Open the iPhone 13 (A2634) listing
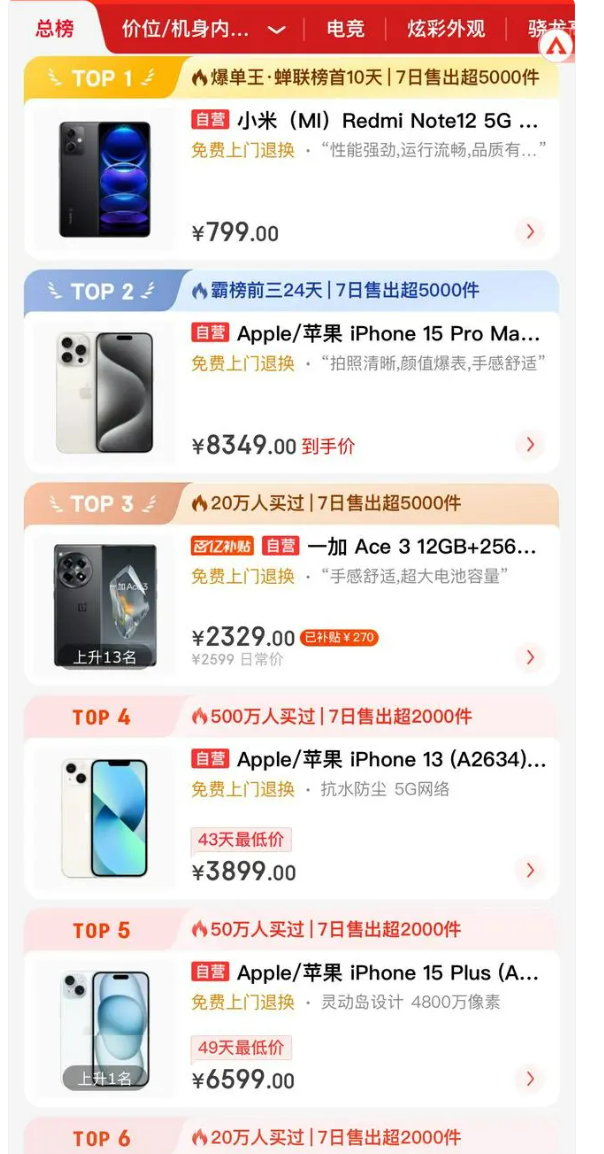The width and height of the screenshot is (604, 1154). (x=391, y=759)
